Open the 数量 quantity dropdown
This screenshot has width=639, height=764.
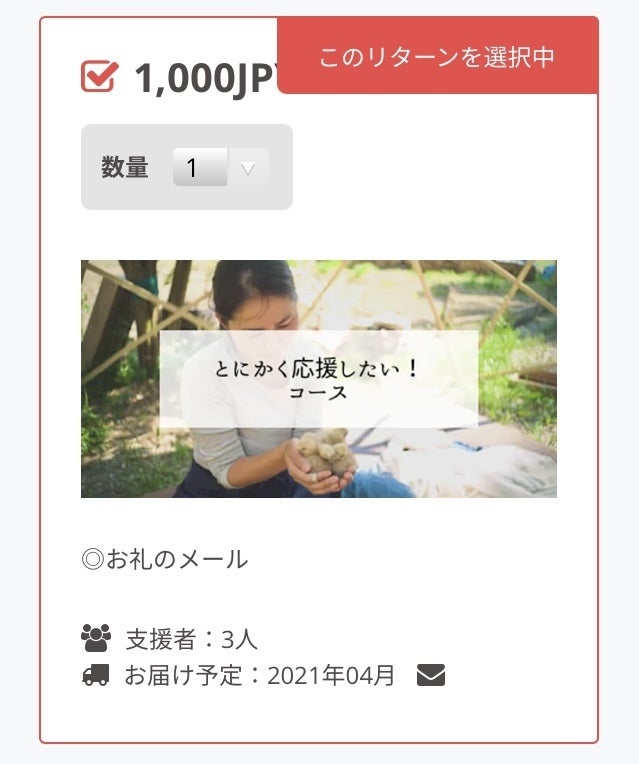(220, 168)
